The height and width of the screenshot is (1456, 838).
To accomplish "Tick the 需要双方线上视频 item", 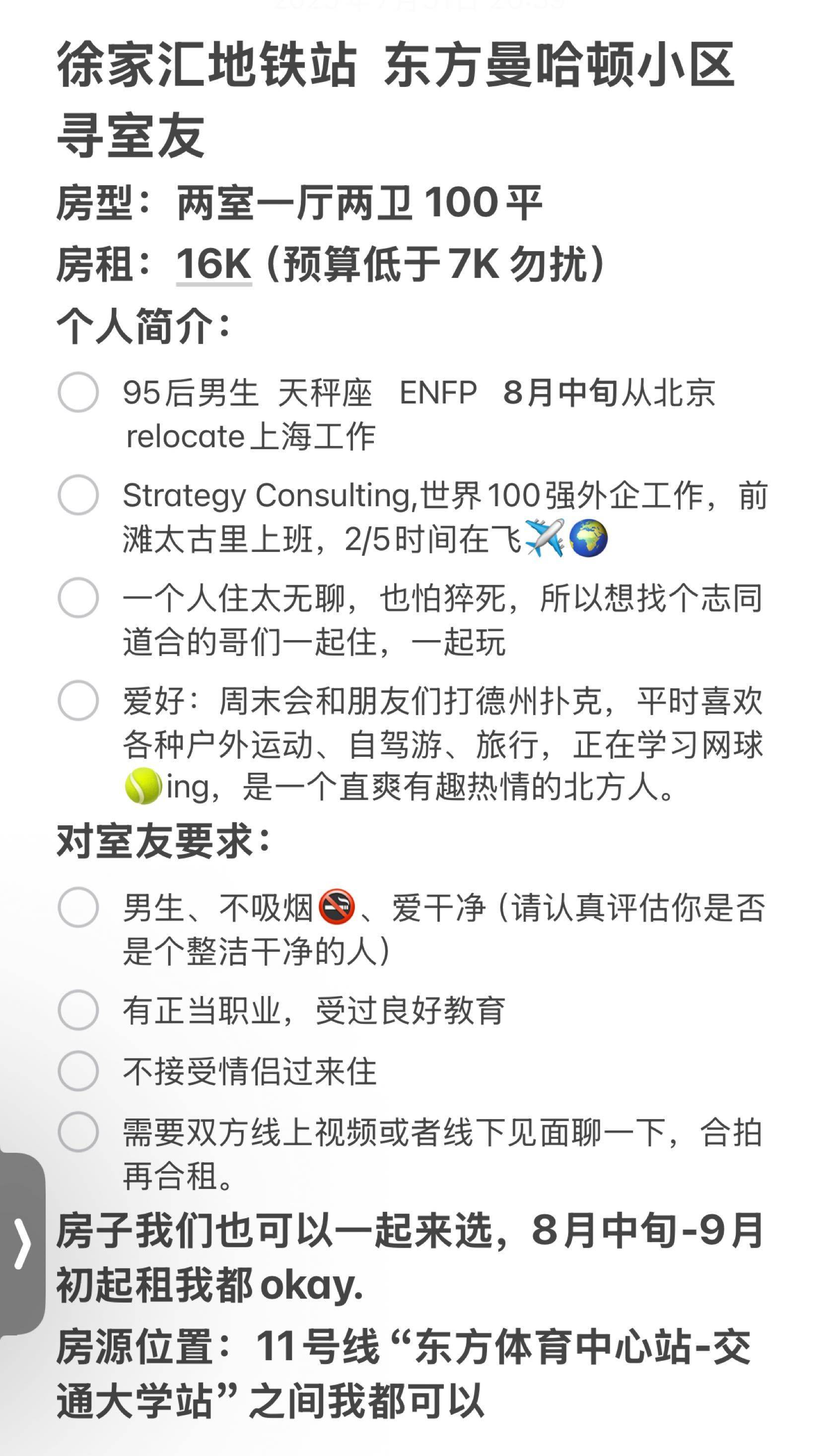I will [x=78, y=1131].
